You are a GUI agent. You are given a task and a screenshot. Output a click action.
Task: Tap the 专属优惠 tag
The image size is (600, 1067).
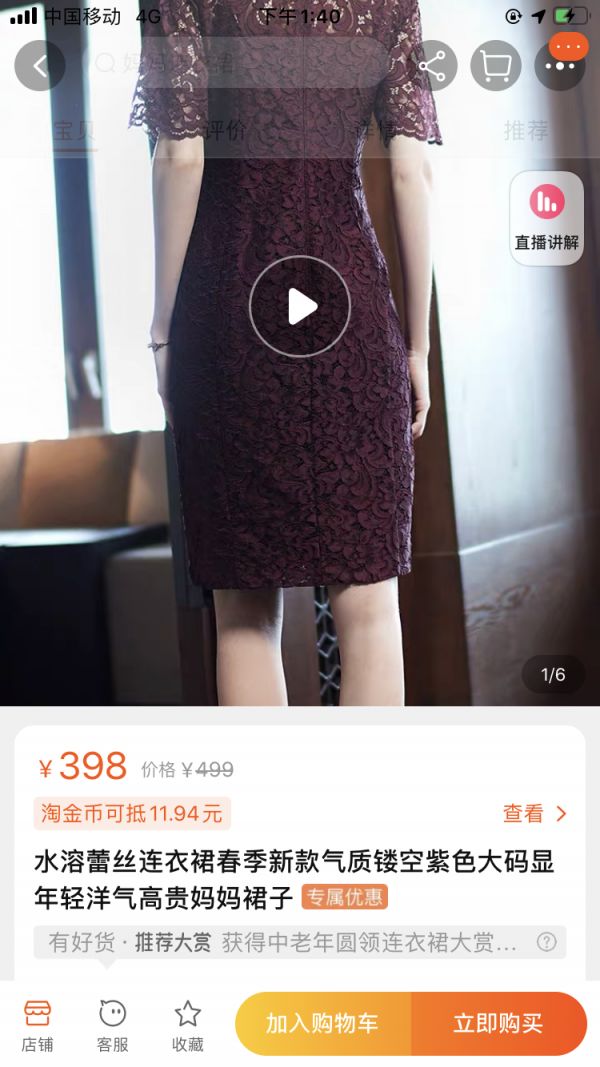click(x=345, y=897)
